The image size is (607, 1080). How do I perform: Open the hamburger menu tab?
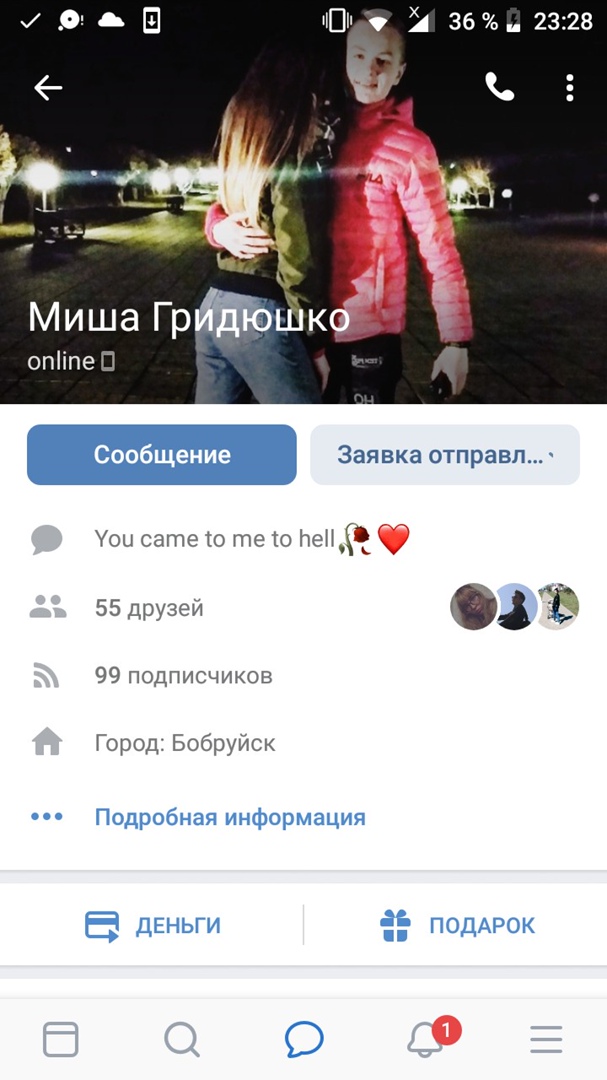546,1040
